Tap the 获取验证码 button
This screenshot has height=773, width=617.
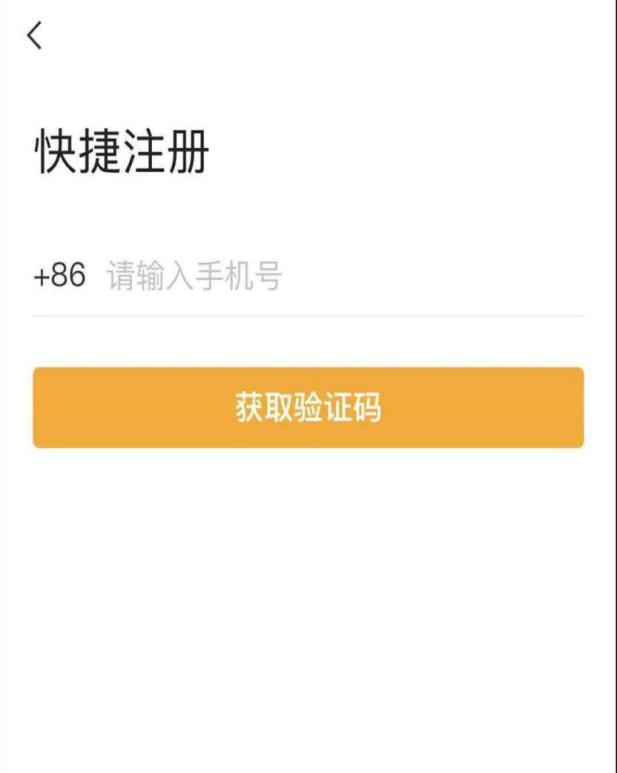coord(308,408)
